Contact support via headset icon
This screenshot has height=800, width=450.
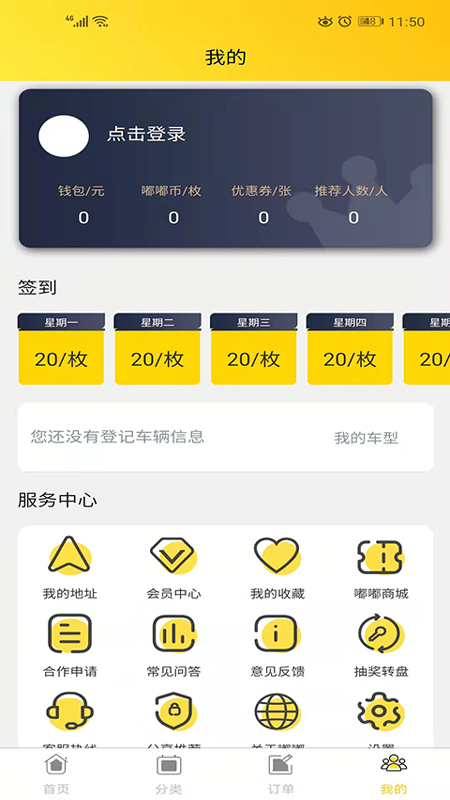pyautogui.click(x=70, y=712)
